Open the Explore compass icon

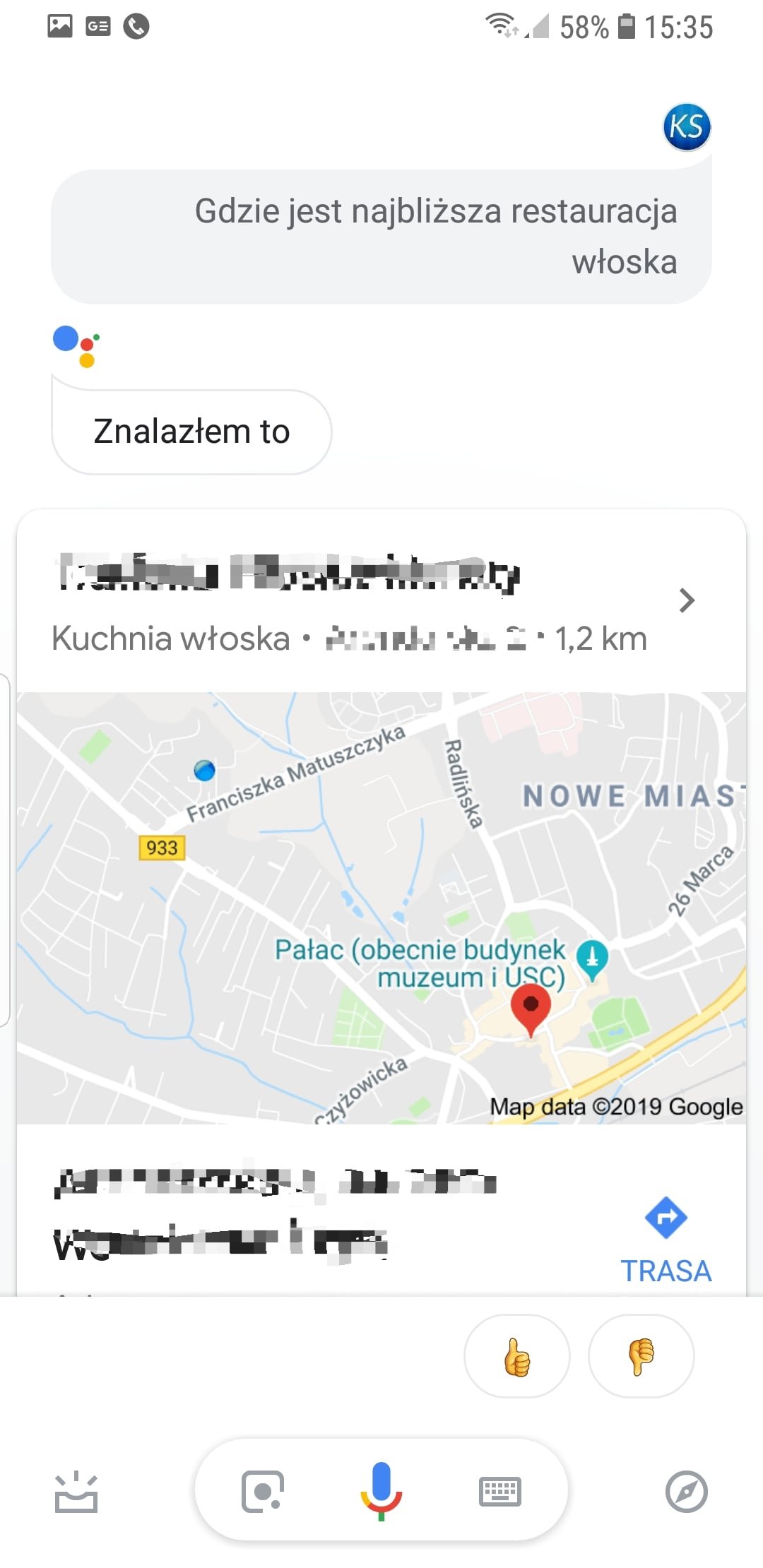point(687,1492)
